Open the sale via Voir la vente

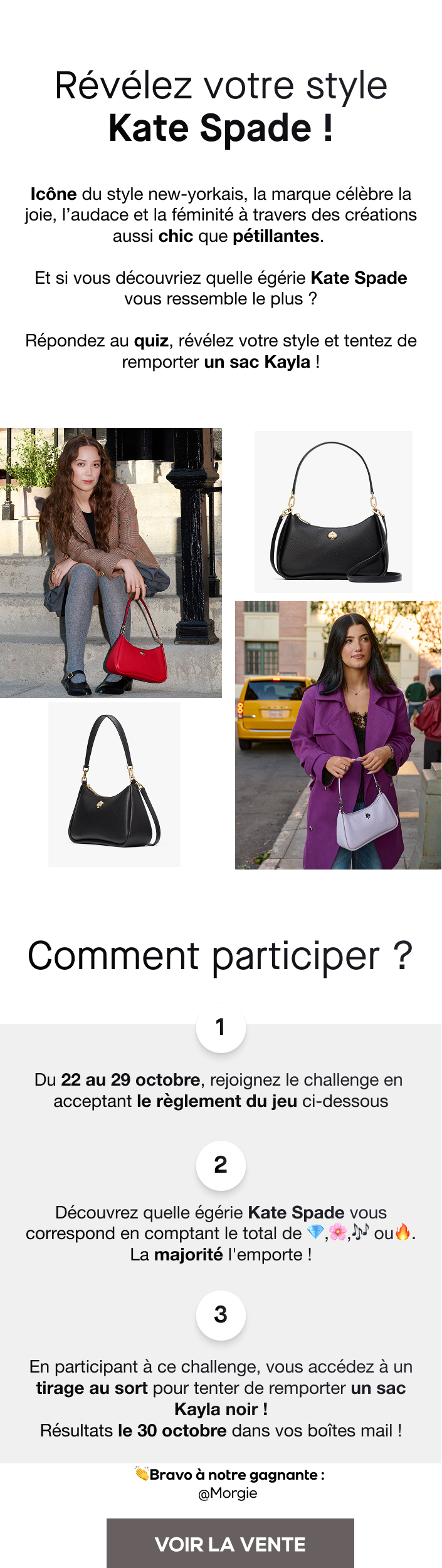[230, 1544]
